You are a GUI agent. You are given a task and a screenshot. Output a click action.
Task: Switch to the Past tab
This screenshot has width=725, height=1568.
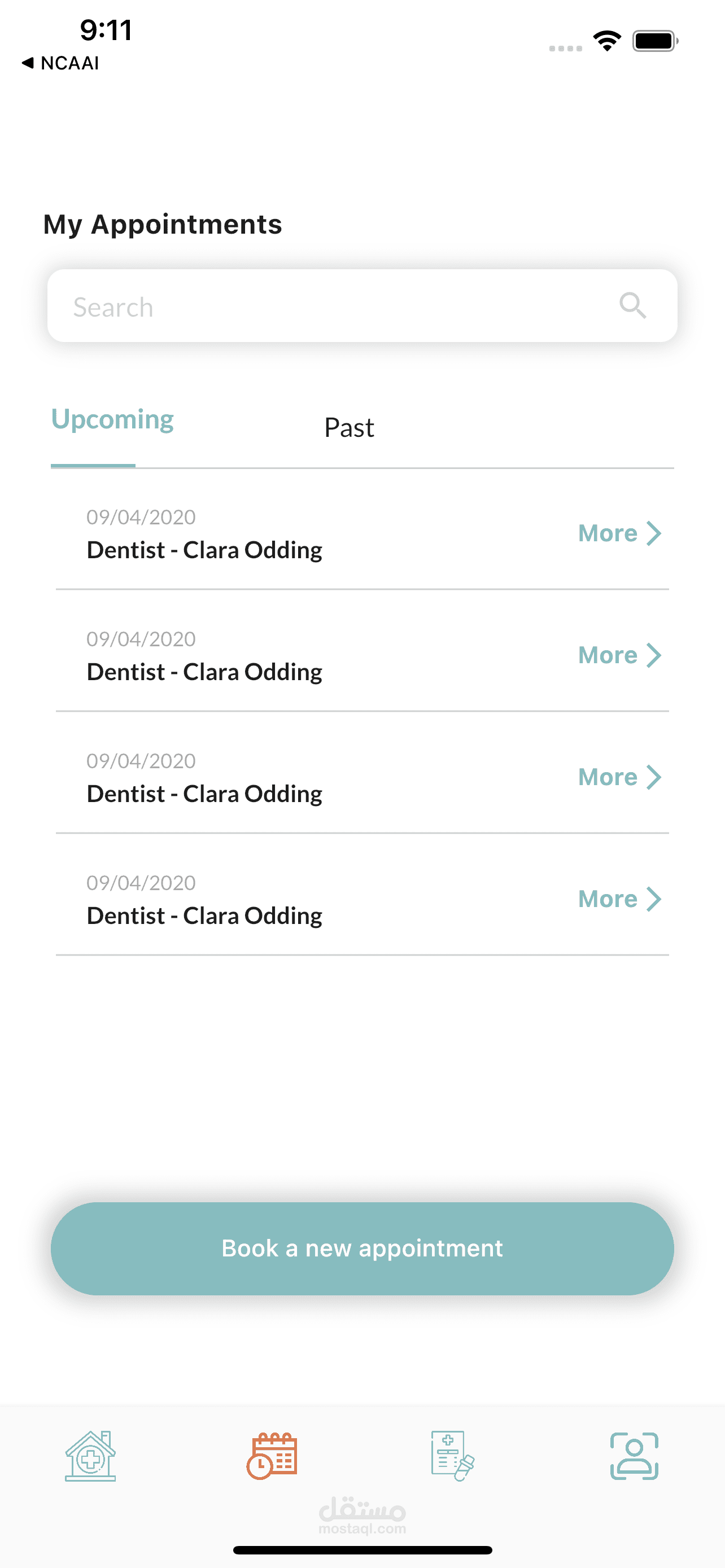(x=349, y=427)
